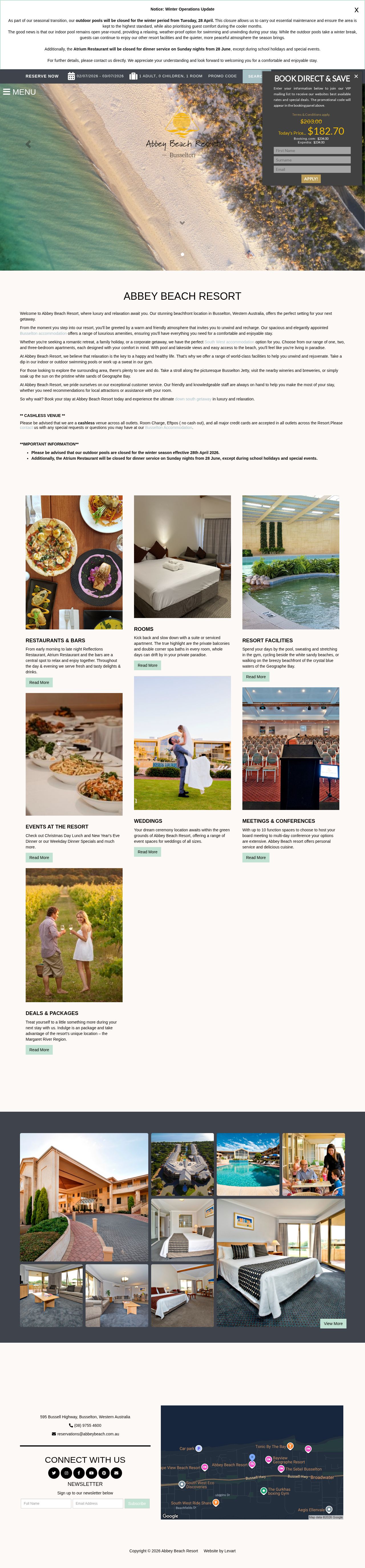Go to previous hero slide arrow
The width and height of the screenshot is (365, 1568).
28,144
